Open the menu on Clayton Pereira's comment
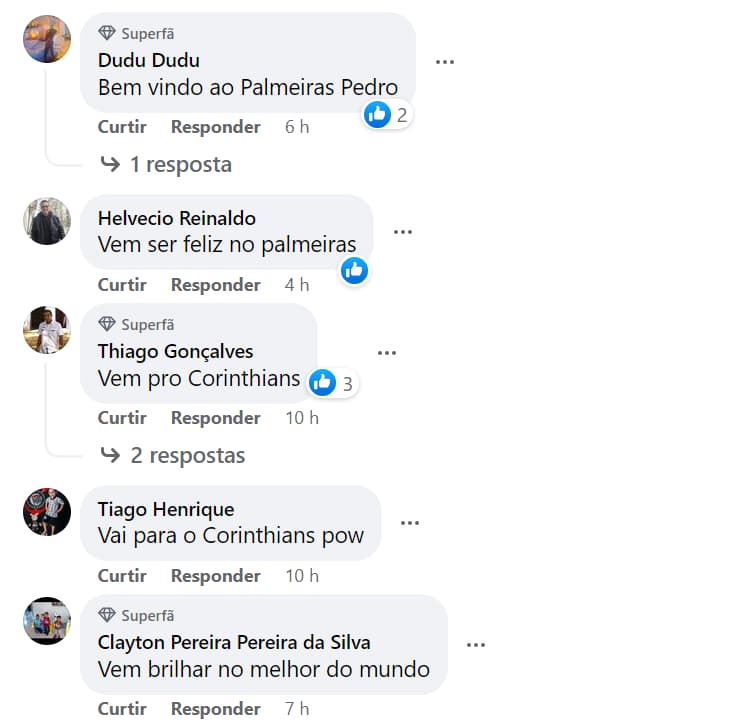This screenshot has height=724, width=732. click(x=476, y=645)
